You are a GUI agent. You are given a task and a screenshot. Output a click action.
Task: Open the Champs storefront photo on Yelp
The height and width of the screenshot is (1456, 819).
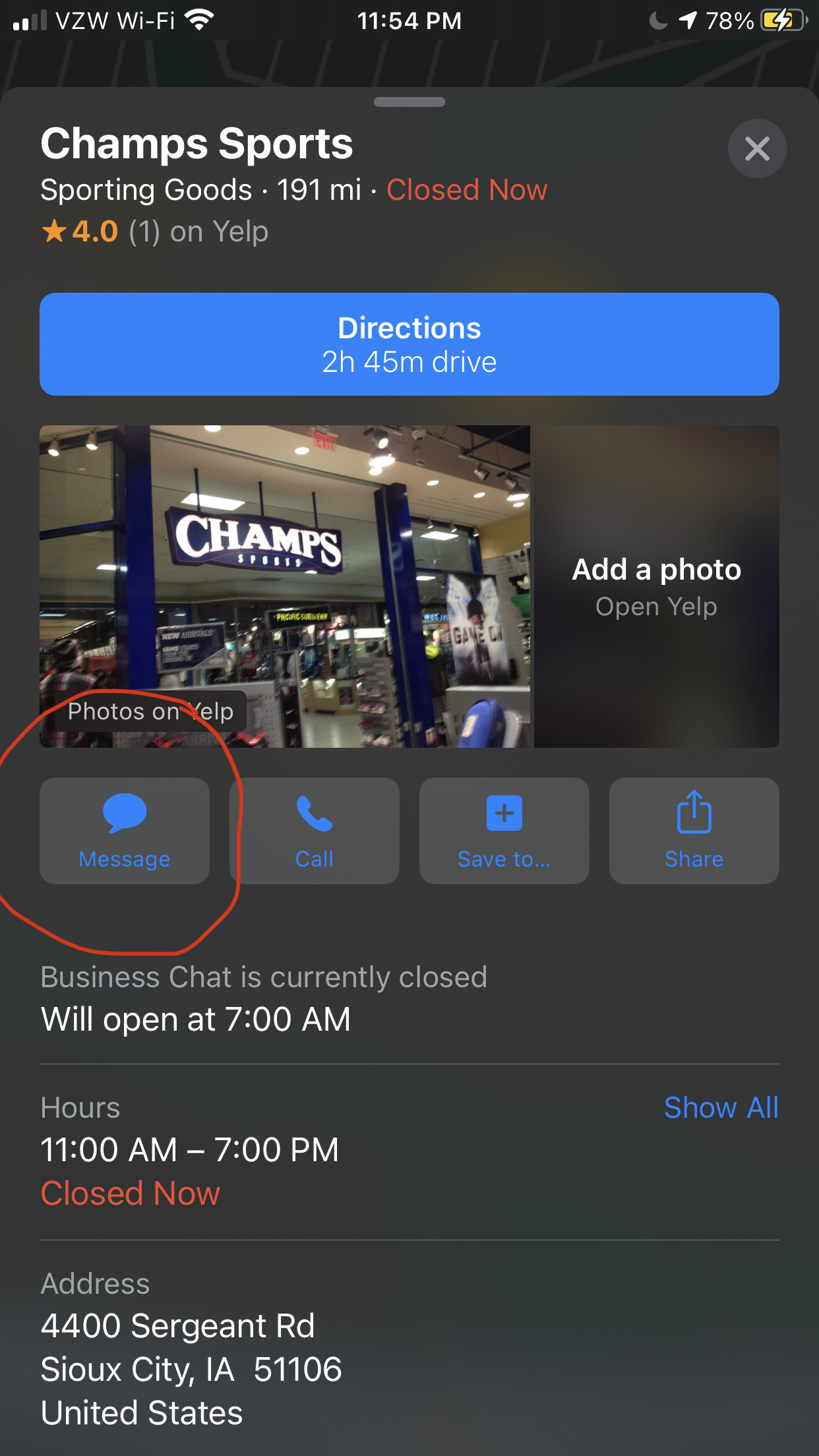[x=285, y=586]
